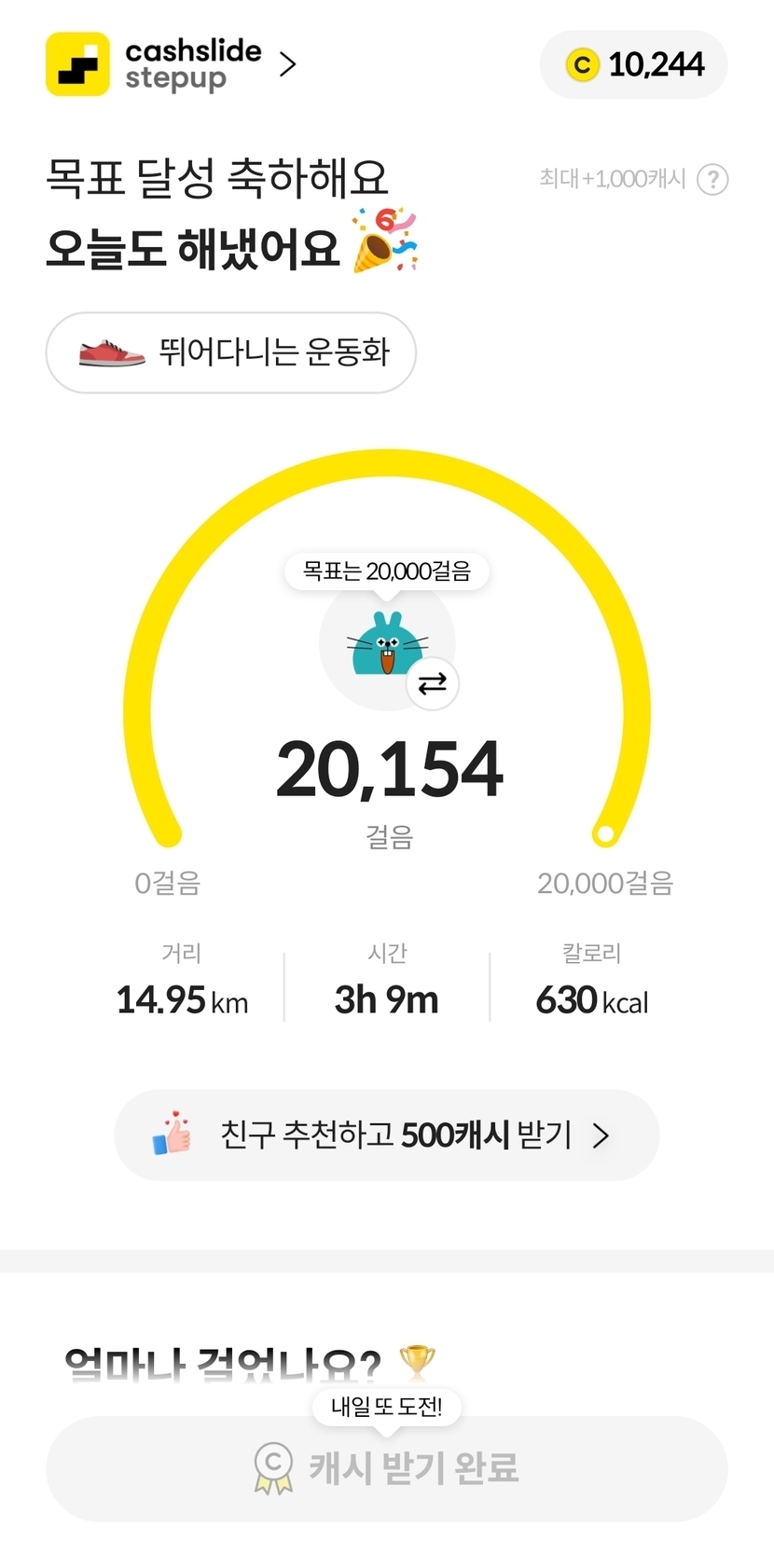This screenshot has height=1568, width=774.
Task: Tap the 캐시 받기 완료 button
Action: coord(386,1467)
